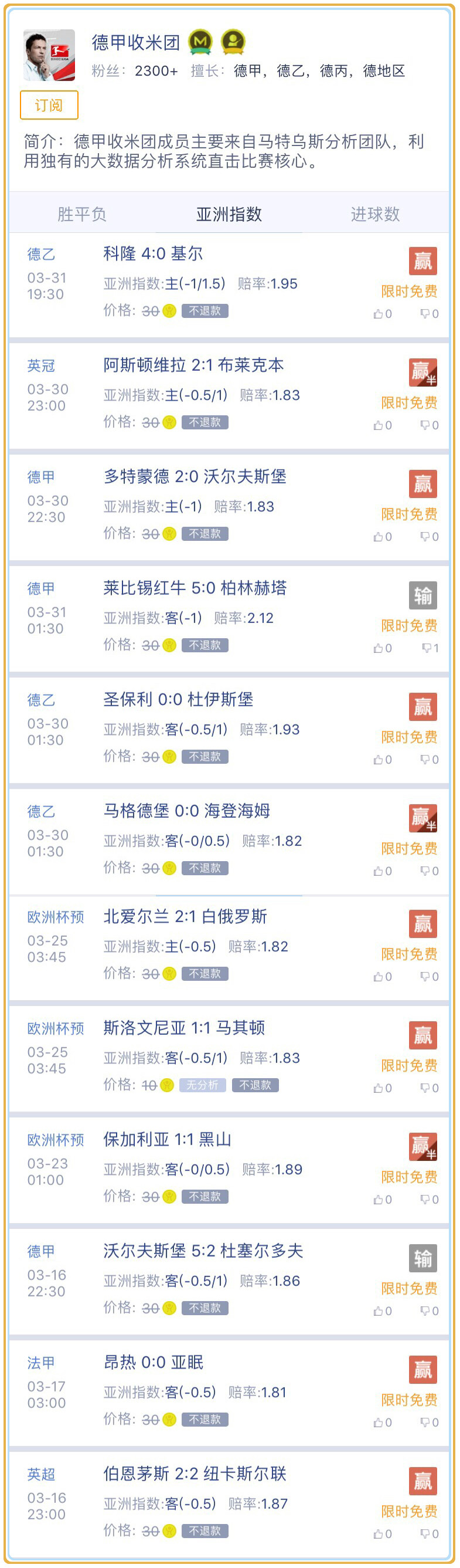The width and height of the screenshot is (460, 1568).
Task: Switch to the 进球数 tab
Action: pos(375,214)
